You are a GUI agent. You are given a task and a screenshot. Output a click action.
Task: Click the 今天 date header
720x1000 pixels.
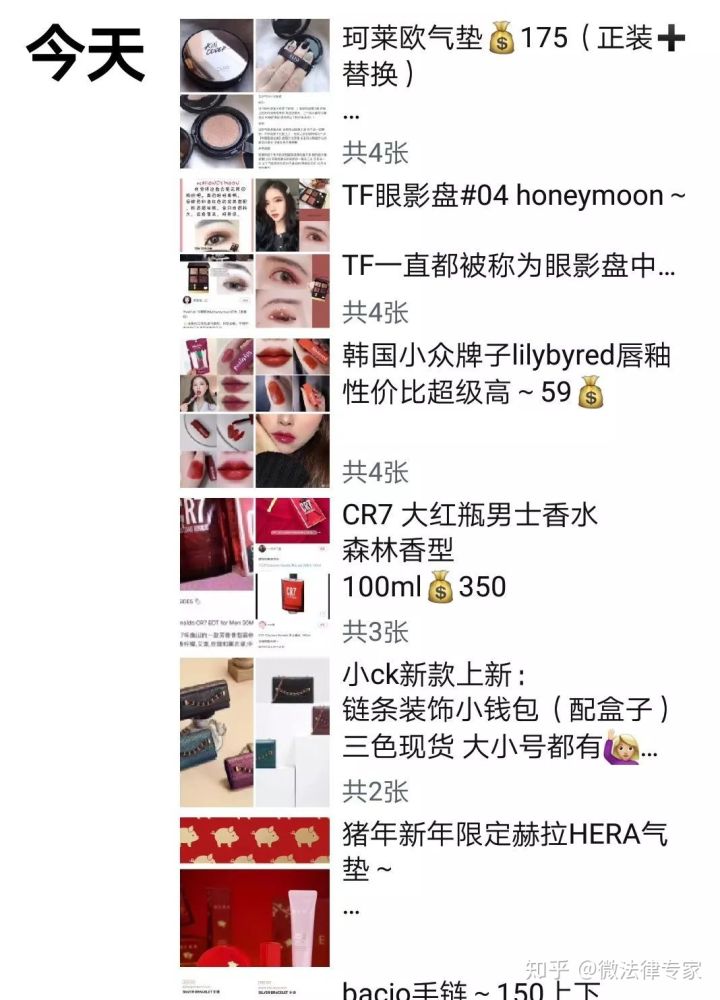point(88,50)
